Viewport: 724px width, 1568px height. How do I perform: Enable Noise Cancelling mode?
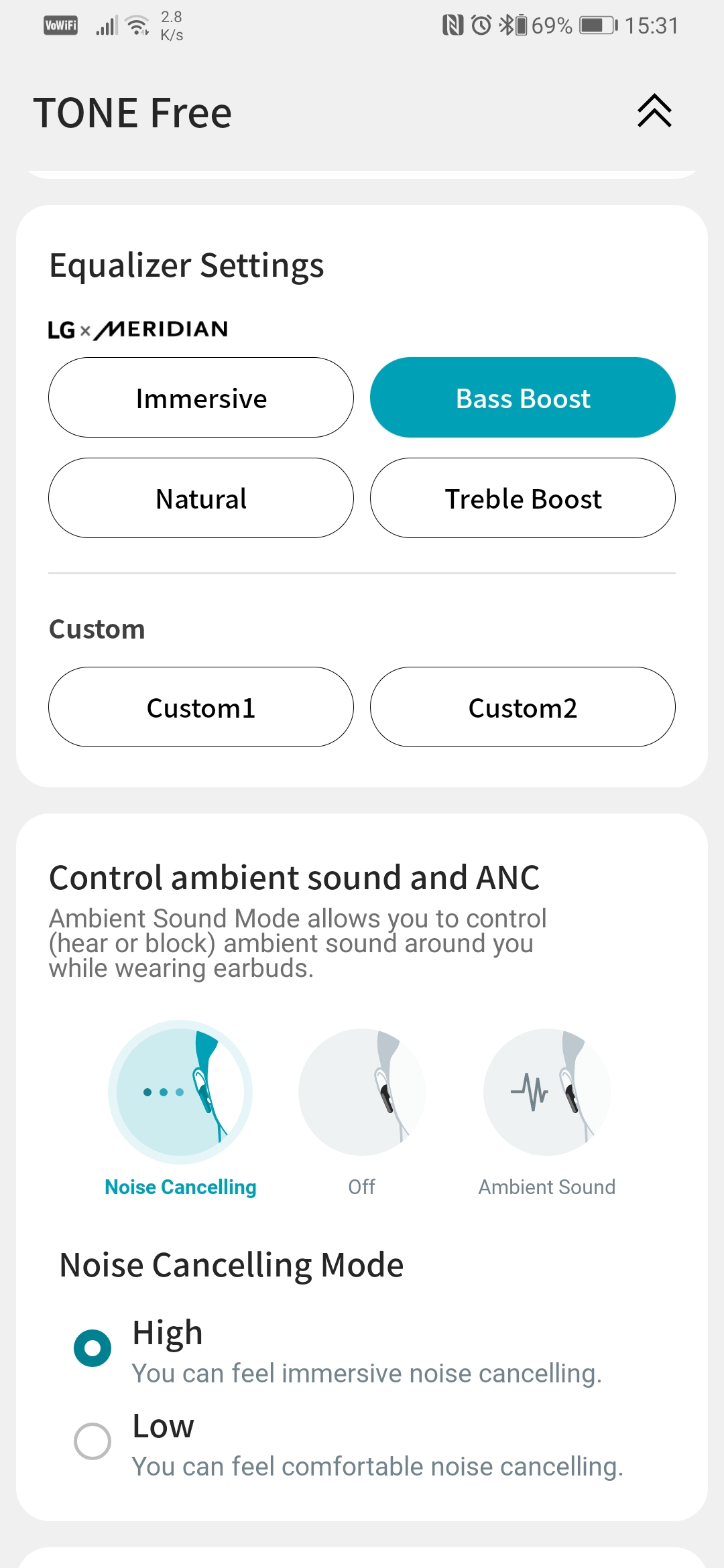click(180, 1092)
